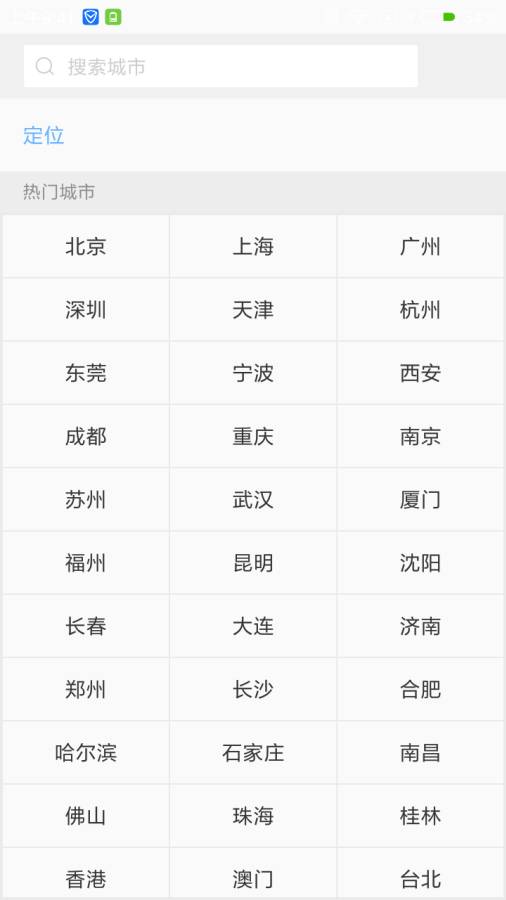The width and height of the screenshot is (506, 900).
Task: Pick 石家庄 city
Action: (253, 752)
